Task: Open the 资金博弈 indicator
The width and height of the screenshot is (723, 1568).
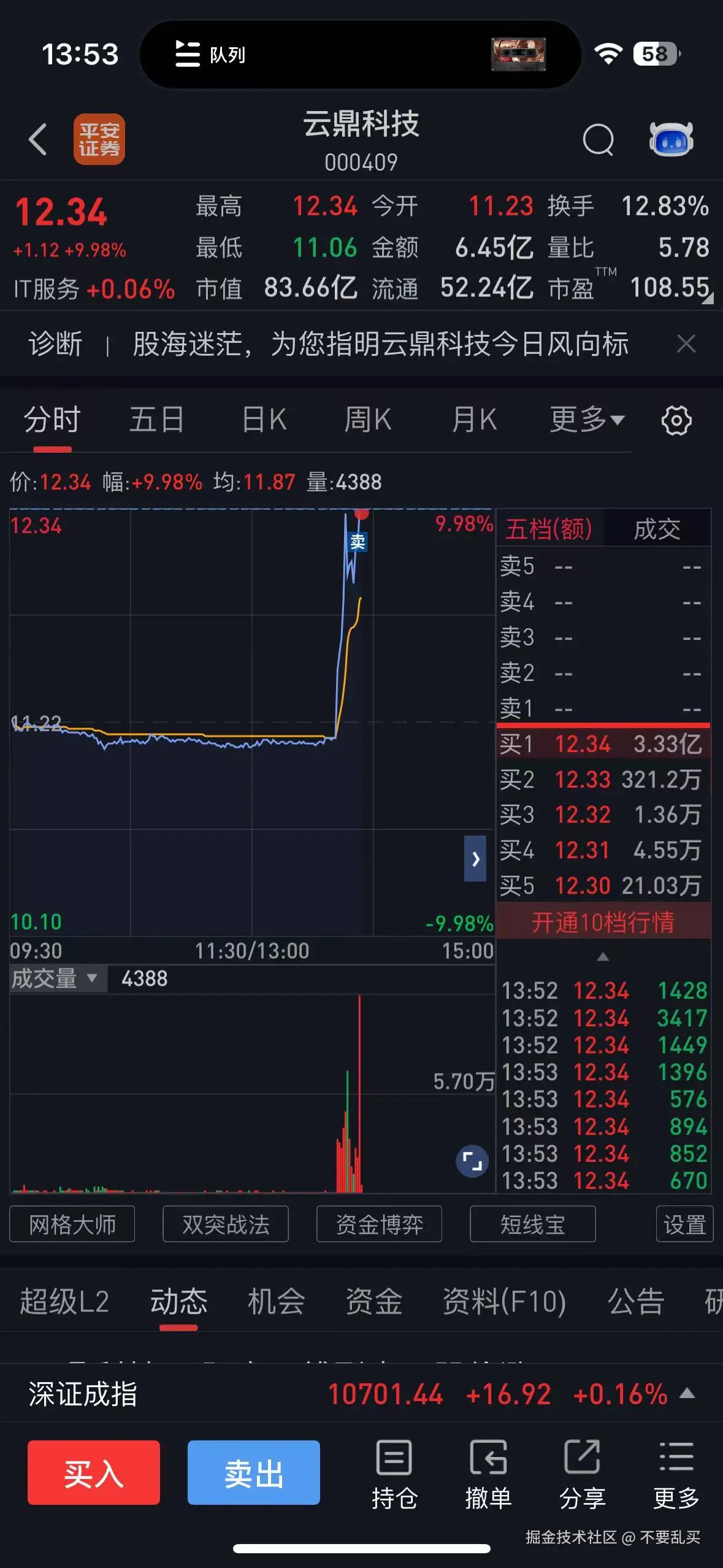Action: pyautogui.click(x=379, y=1224)
